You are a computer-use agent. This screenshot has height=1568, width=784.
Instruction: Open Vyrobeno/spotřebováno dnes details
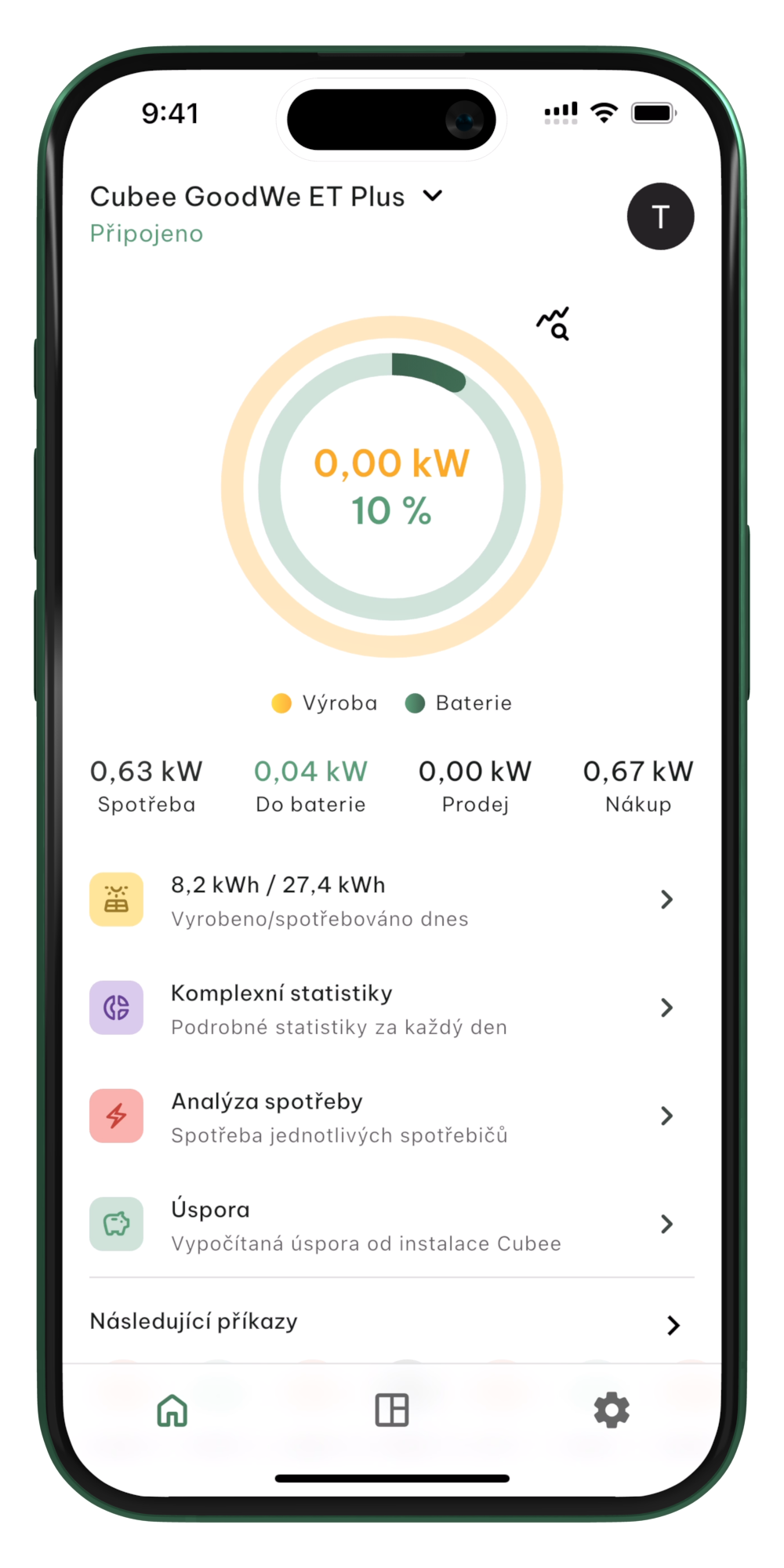pos(390,900)
